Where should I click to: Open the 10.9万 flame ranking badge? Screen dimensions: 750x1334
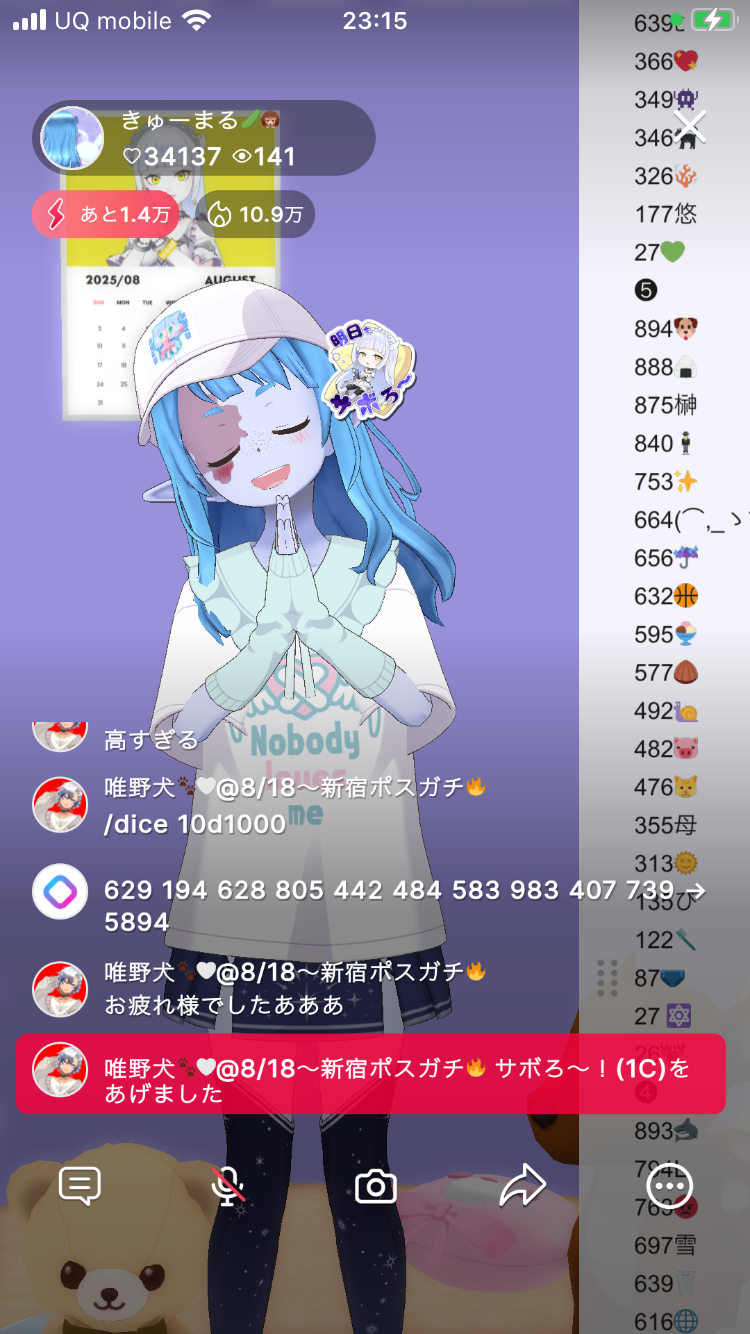[x=255, y=214]
